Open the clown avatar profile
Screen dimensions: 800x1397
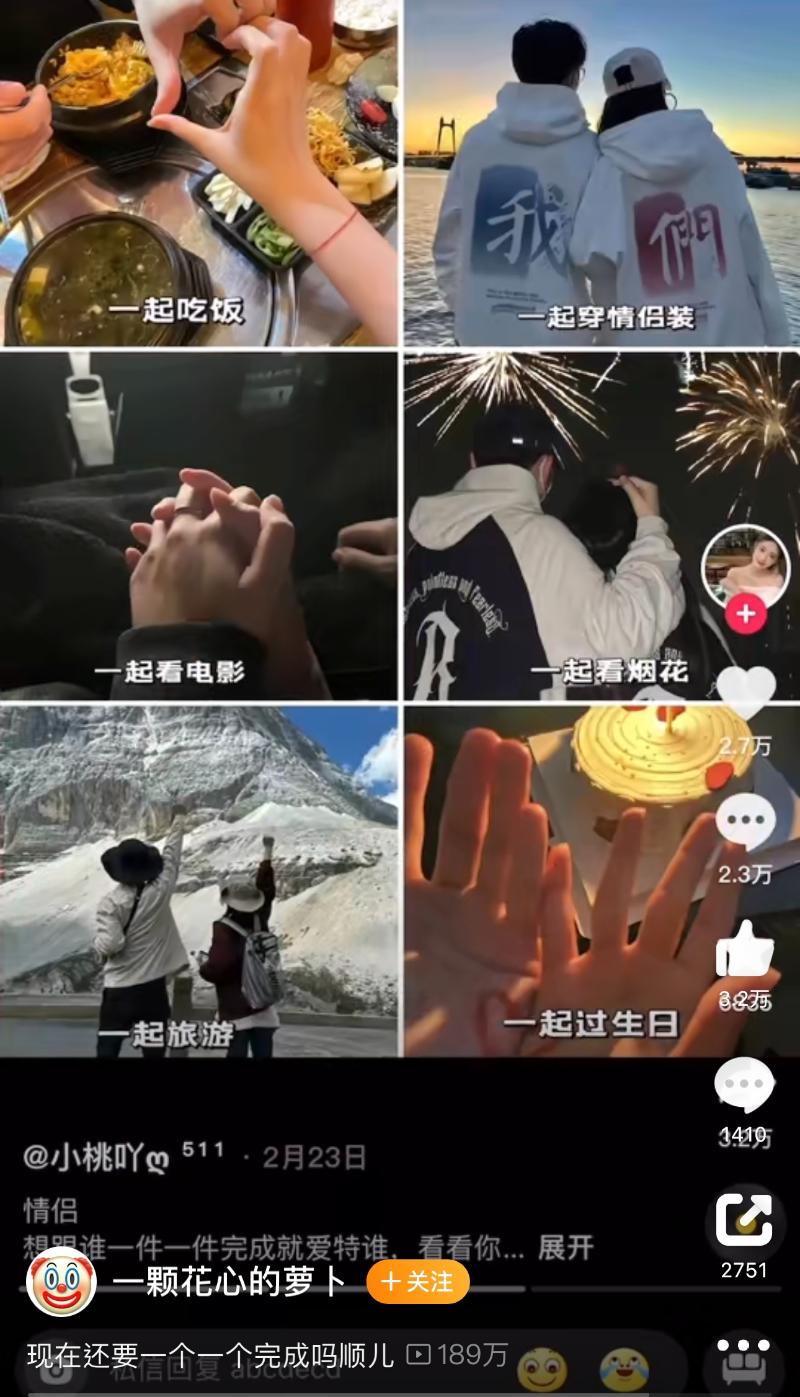(61, 1282)
